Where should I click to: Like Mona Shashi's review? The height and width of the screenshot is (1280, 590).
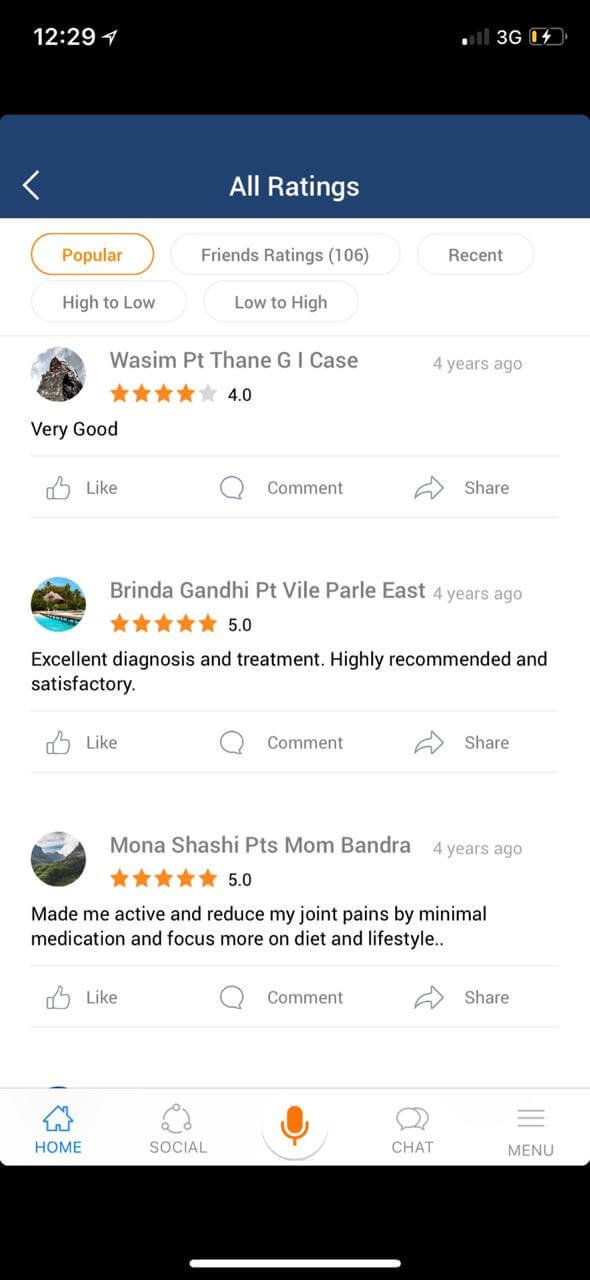[82, 998]
